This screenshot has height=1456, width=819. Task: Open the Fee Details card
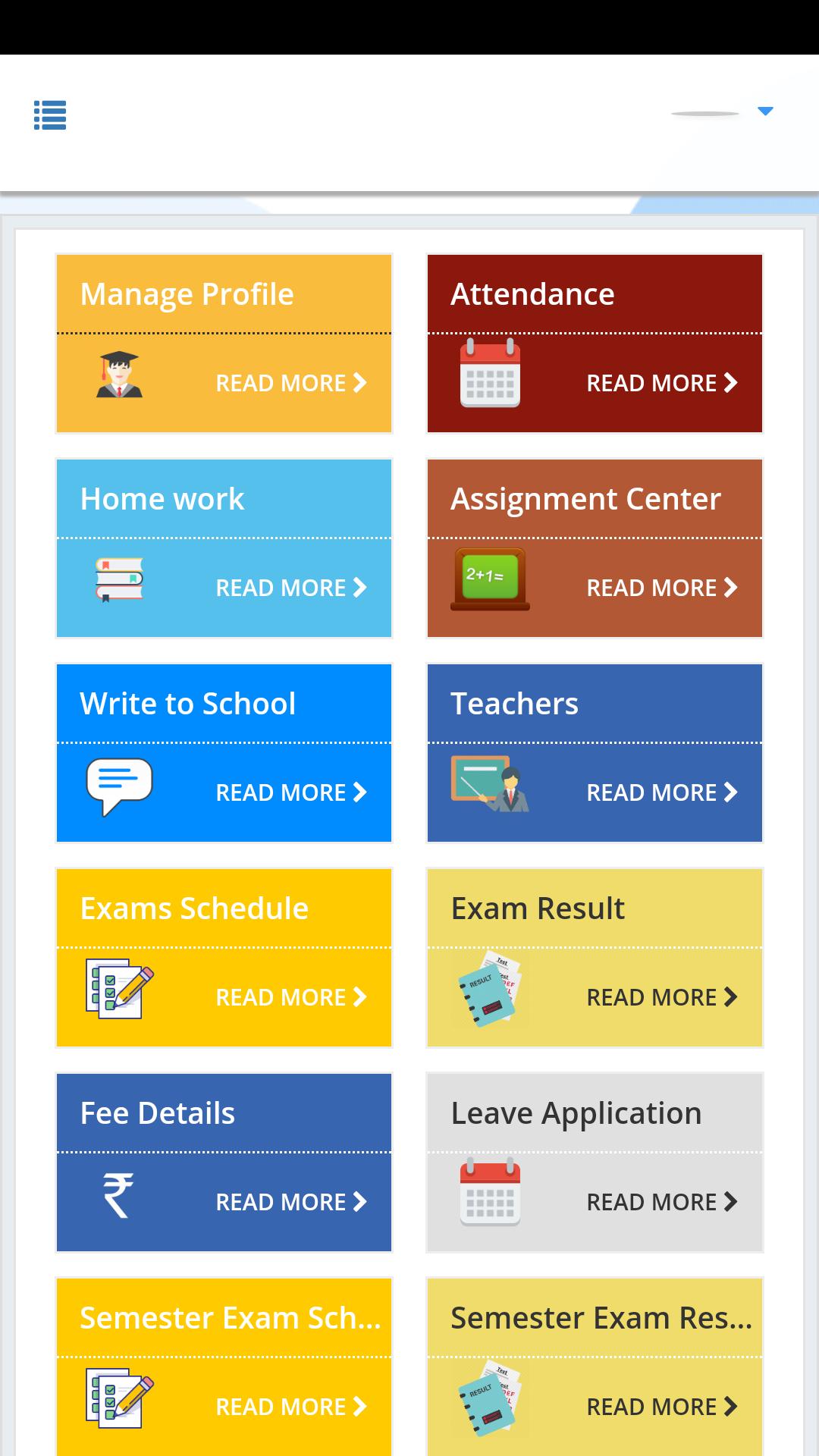(224, 1163)
